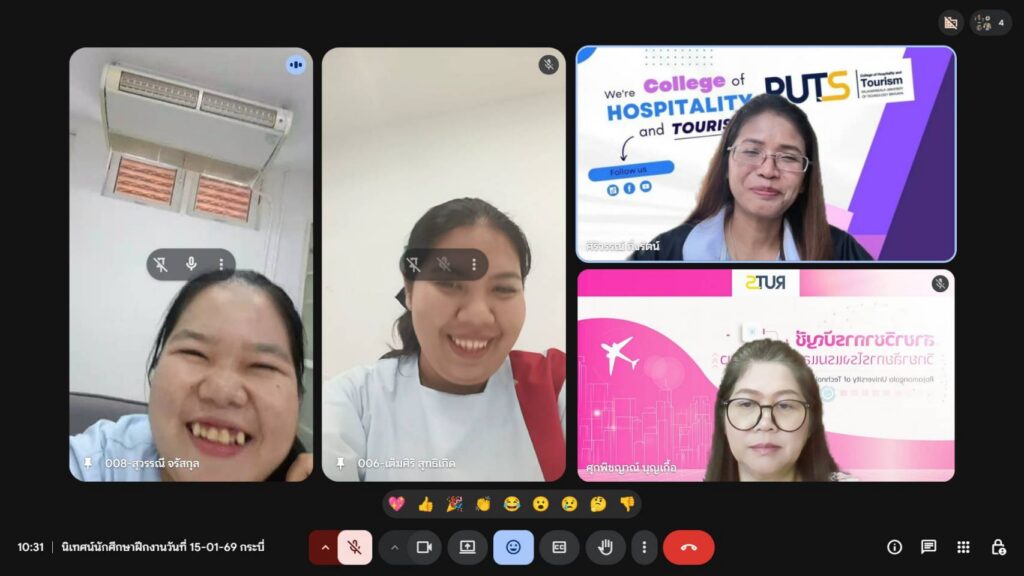The height and width of the screenshot is (576, 1024).
Task: Send the thumbs up reaction
Action: click(425, 504)
